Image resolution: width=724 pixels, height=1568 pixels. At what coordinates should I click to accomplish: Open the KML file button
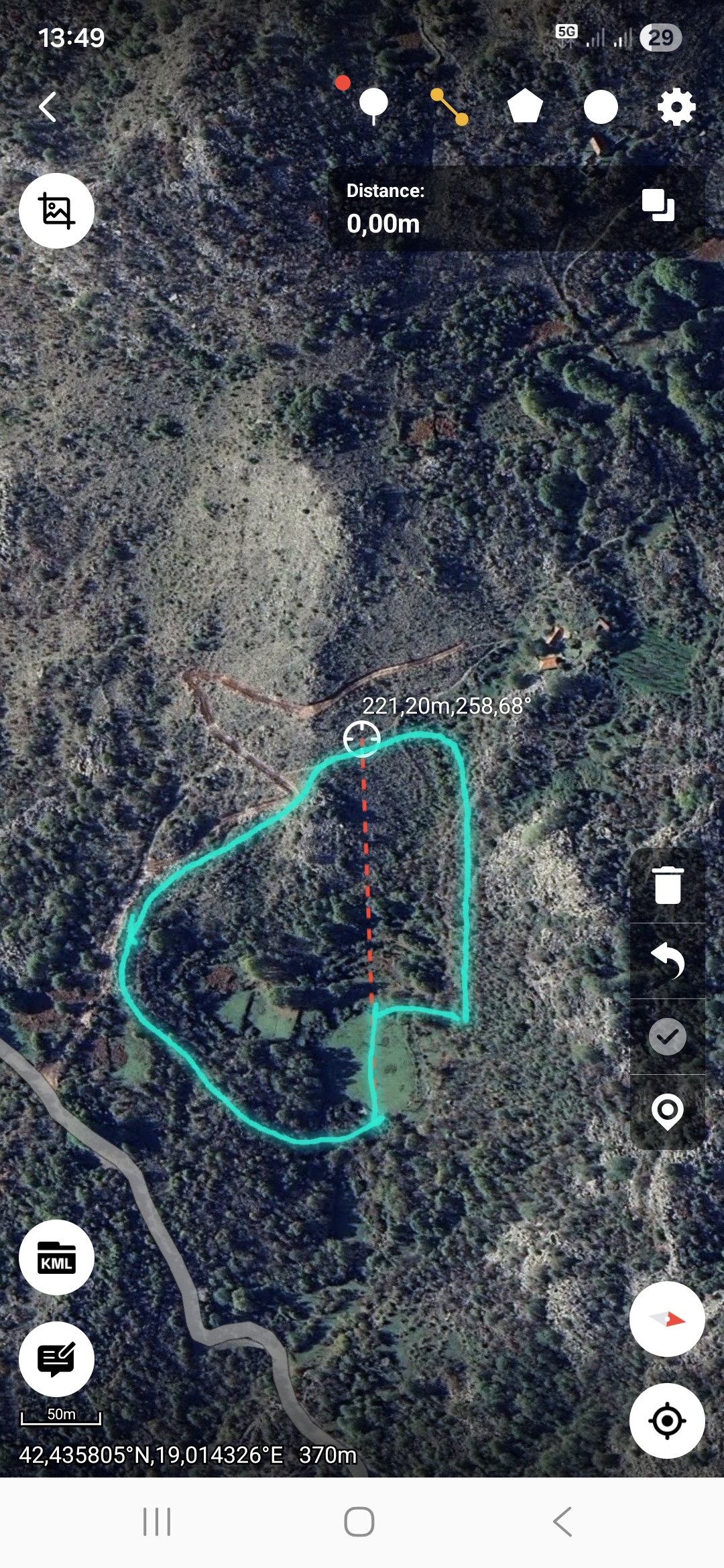[56, 1258]
